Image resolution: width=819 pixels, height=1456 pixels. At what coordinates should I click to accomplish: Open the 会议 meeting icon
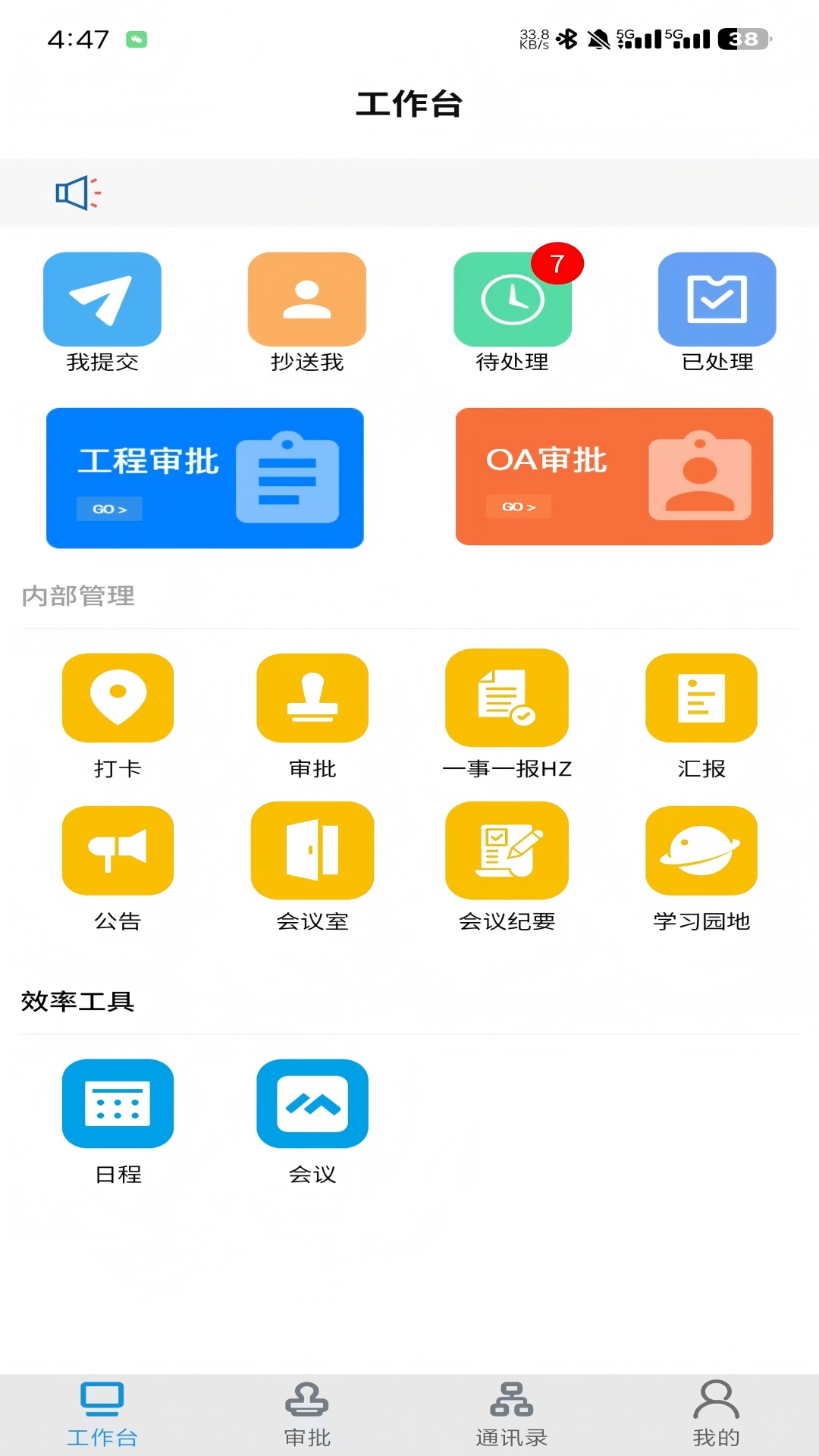tap(312, 1103)
